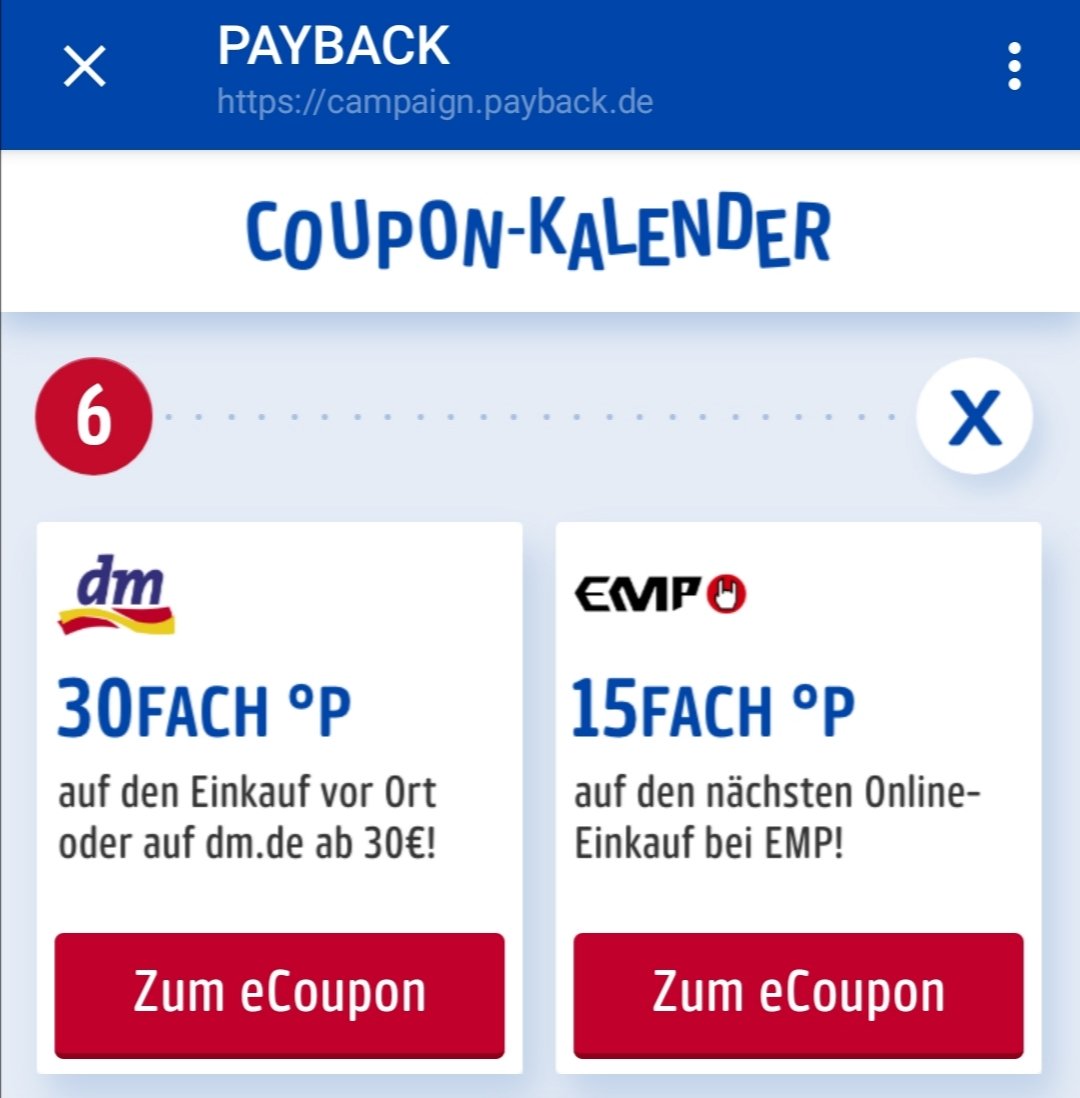Open the browser overflow menu
The width and height of the screenshot is (1080, 1098).
(1014, 68)
